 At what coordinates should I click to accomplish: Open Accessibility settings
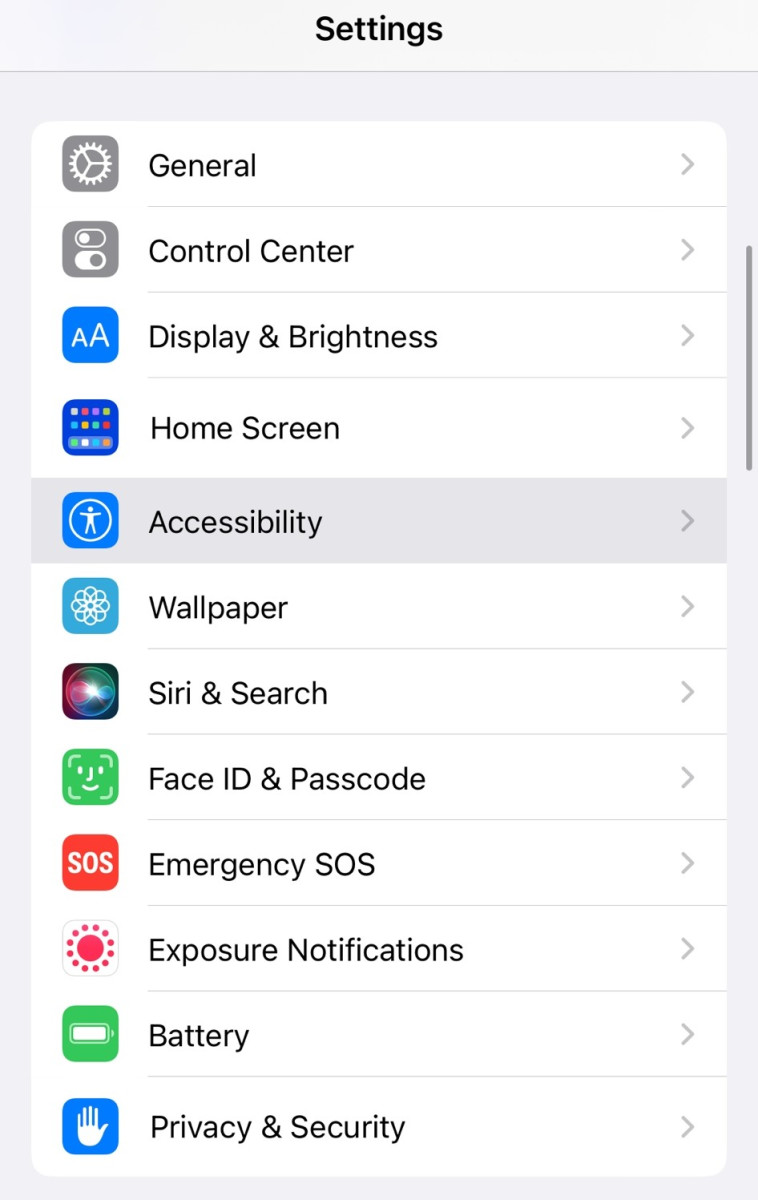tap(378, 521)
